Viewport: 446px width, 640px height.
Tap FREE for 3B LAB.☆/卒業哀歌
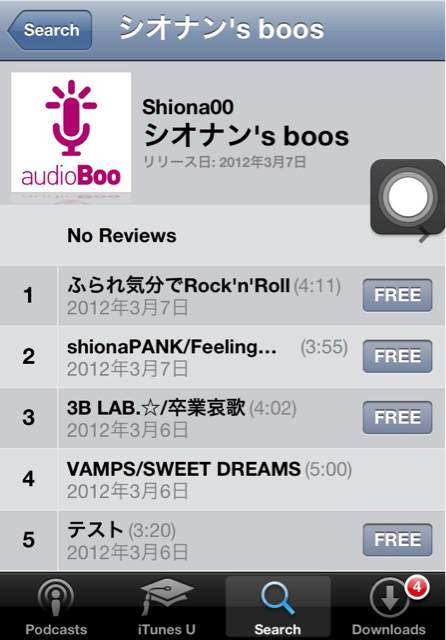coord(397,418)
